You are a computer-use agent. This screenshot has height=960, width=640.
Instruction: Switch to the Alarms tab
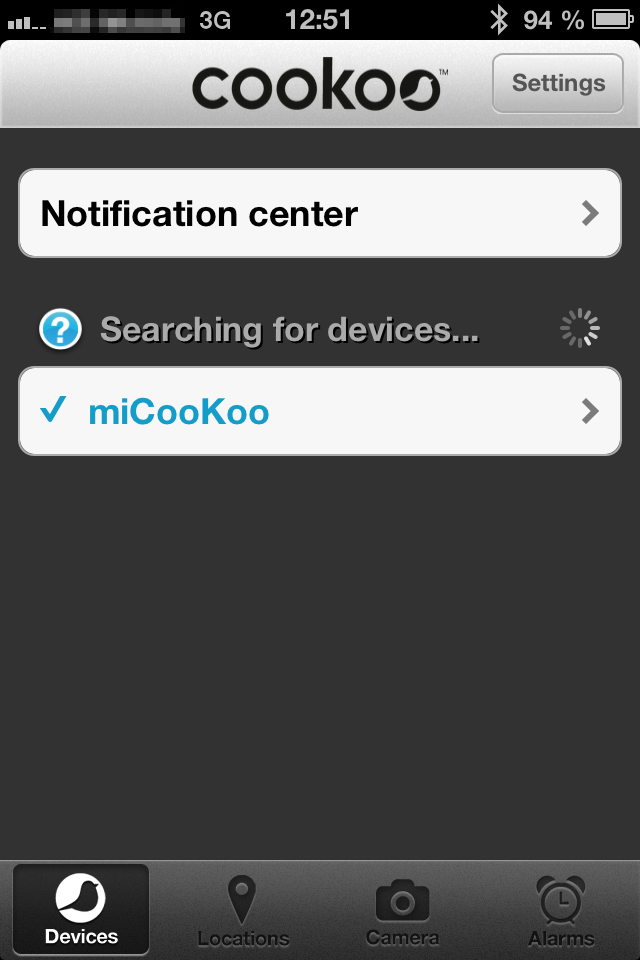click(561, 911)
